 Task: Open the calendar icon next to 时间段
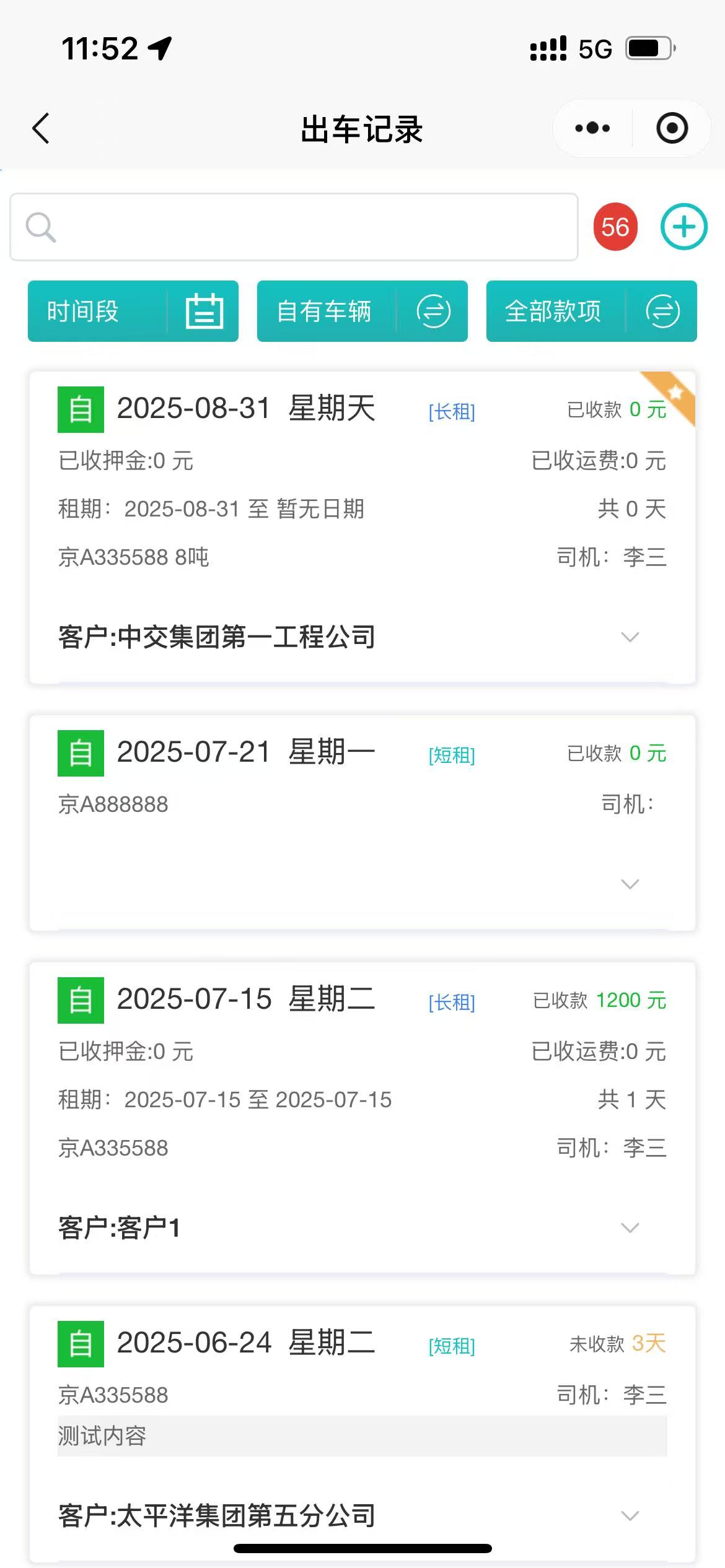(x=205, y=311)
